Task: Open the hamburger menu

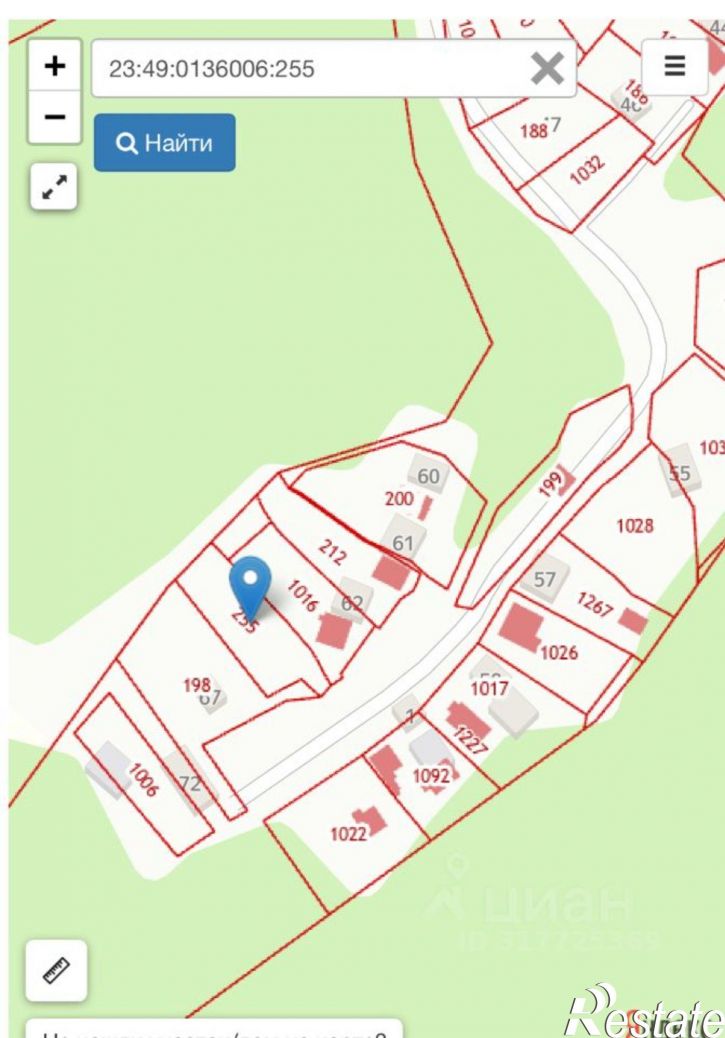Action: [675, 66]
